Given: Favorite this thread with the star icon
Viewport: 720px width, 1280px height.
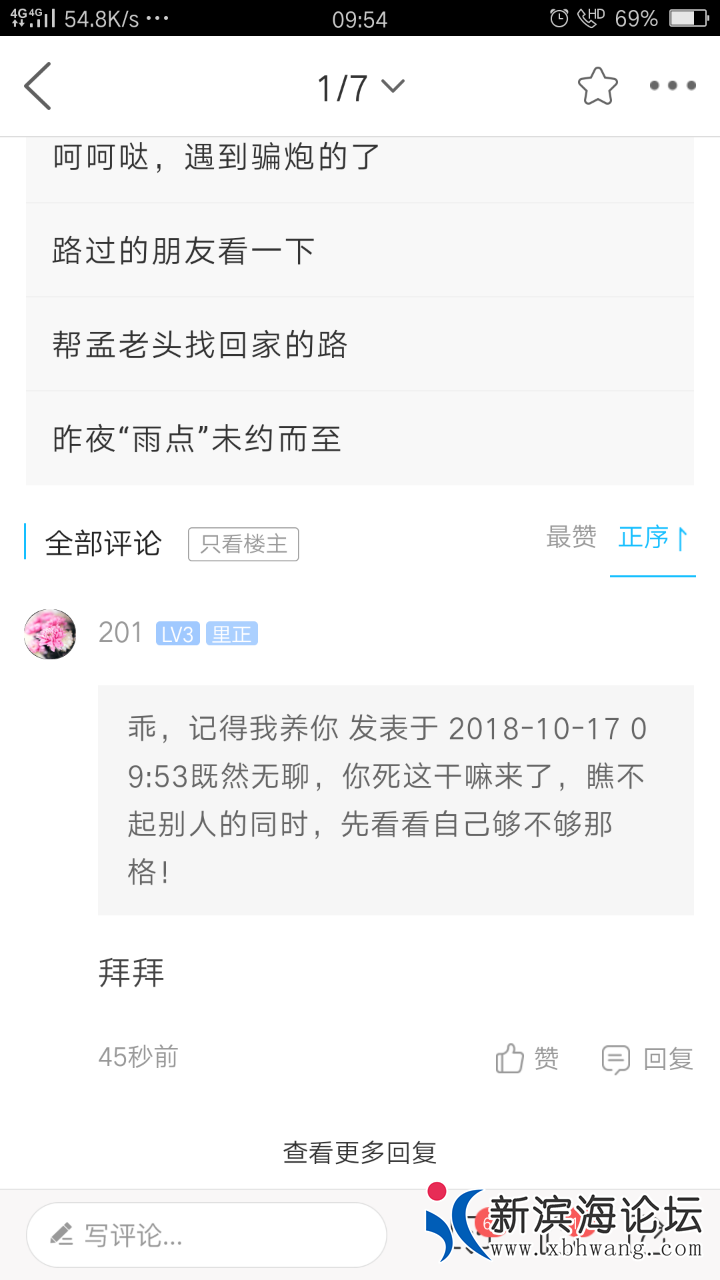Looking at the screenshot, I should tap(598, 87).
